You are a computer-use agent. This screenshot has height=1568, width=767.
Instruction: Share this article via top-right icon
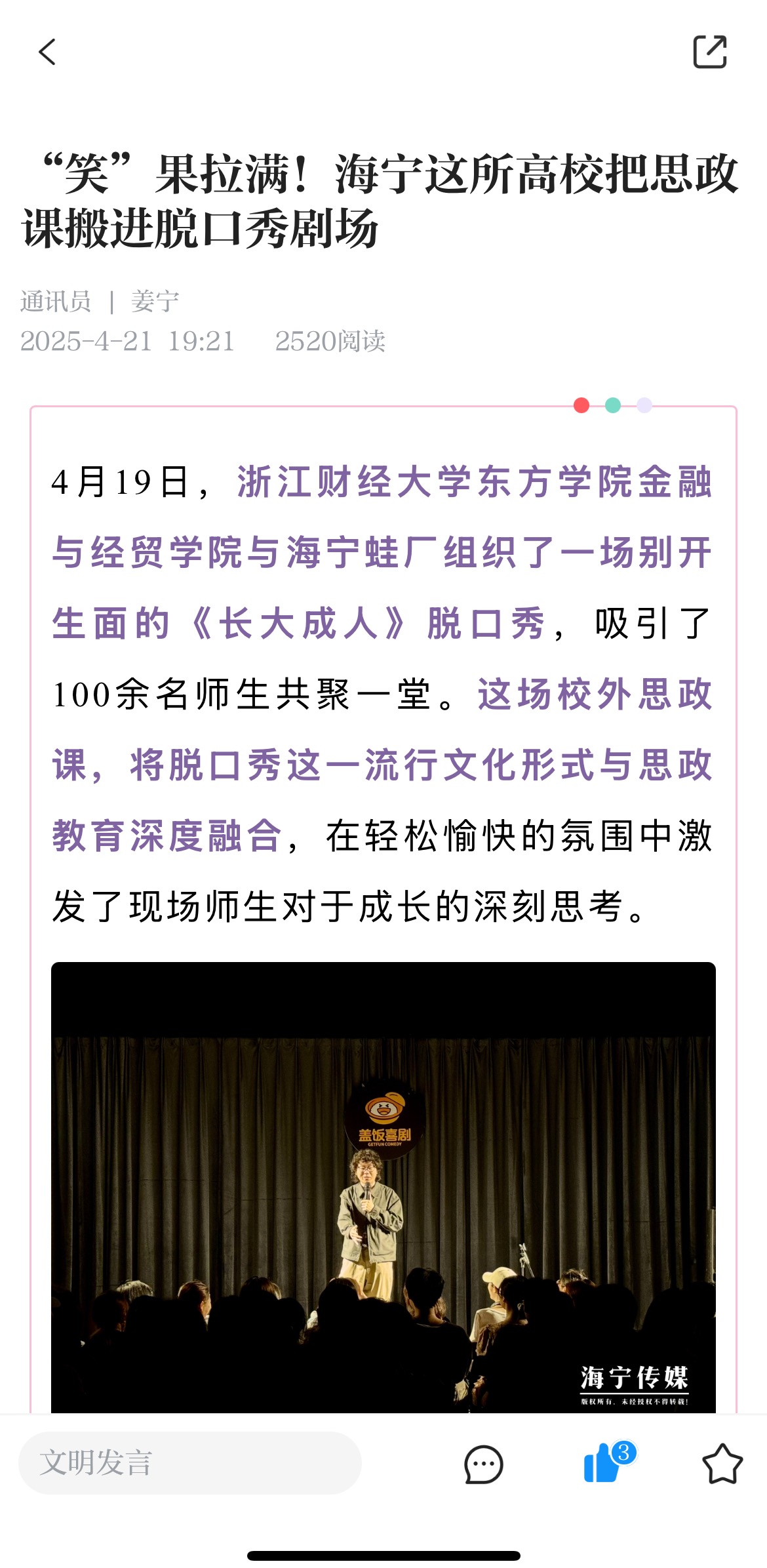pyautogui.click(x=710, y=52)
